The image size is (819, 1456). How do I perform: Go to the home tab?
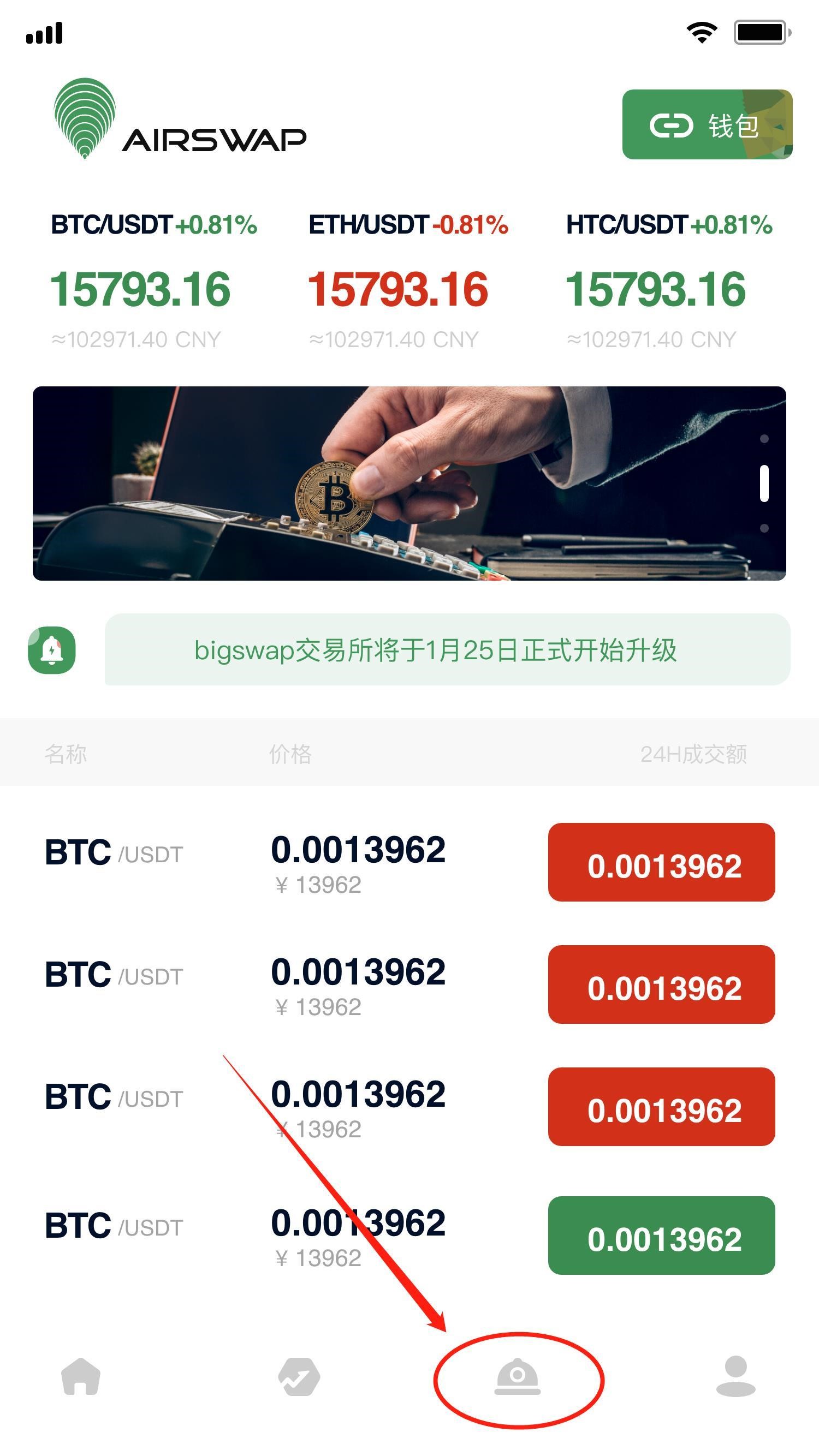pos(81,1377)
